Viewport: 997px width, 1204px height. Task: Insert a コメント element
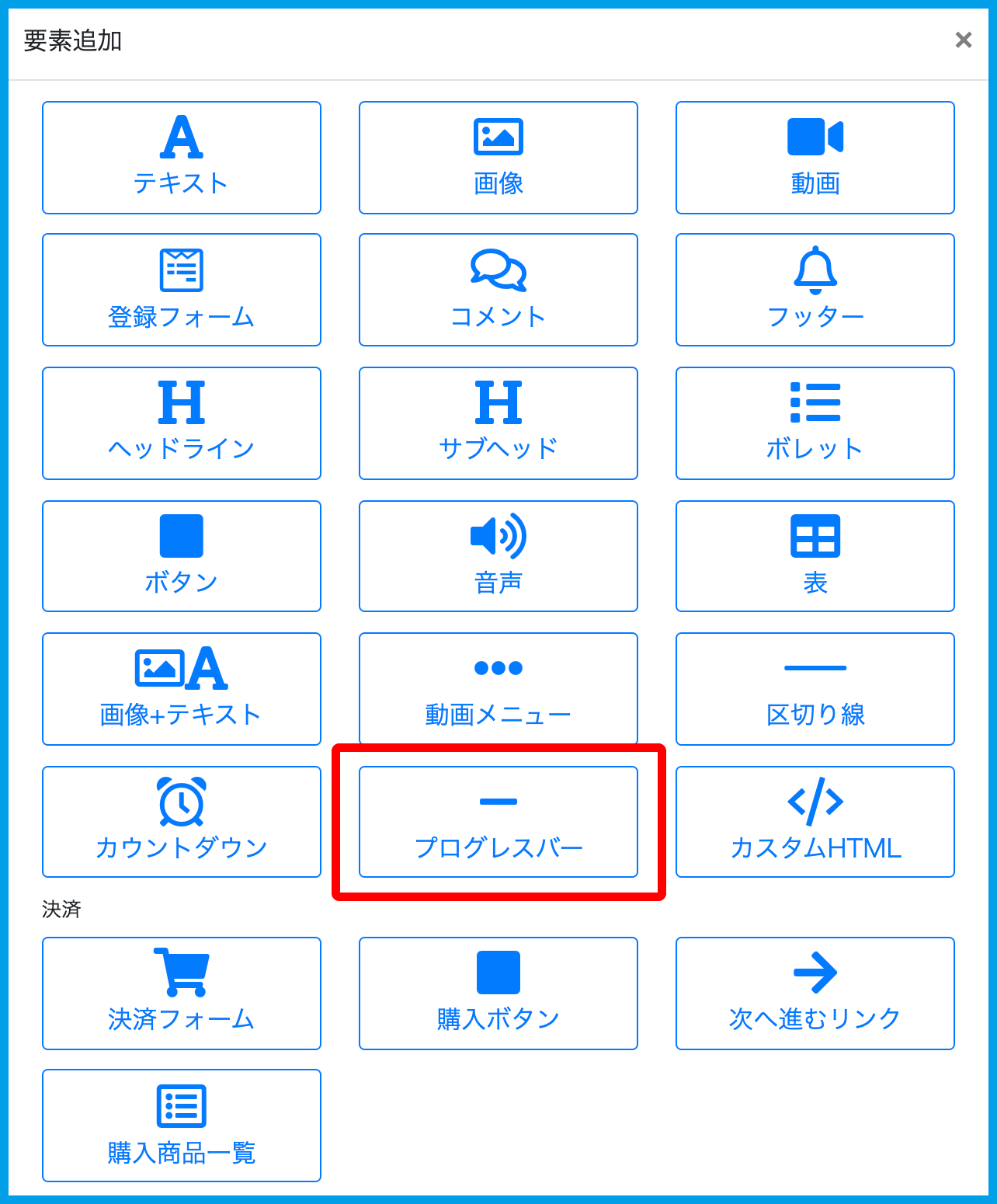click(x=498, y=290)
